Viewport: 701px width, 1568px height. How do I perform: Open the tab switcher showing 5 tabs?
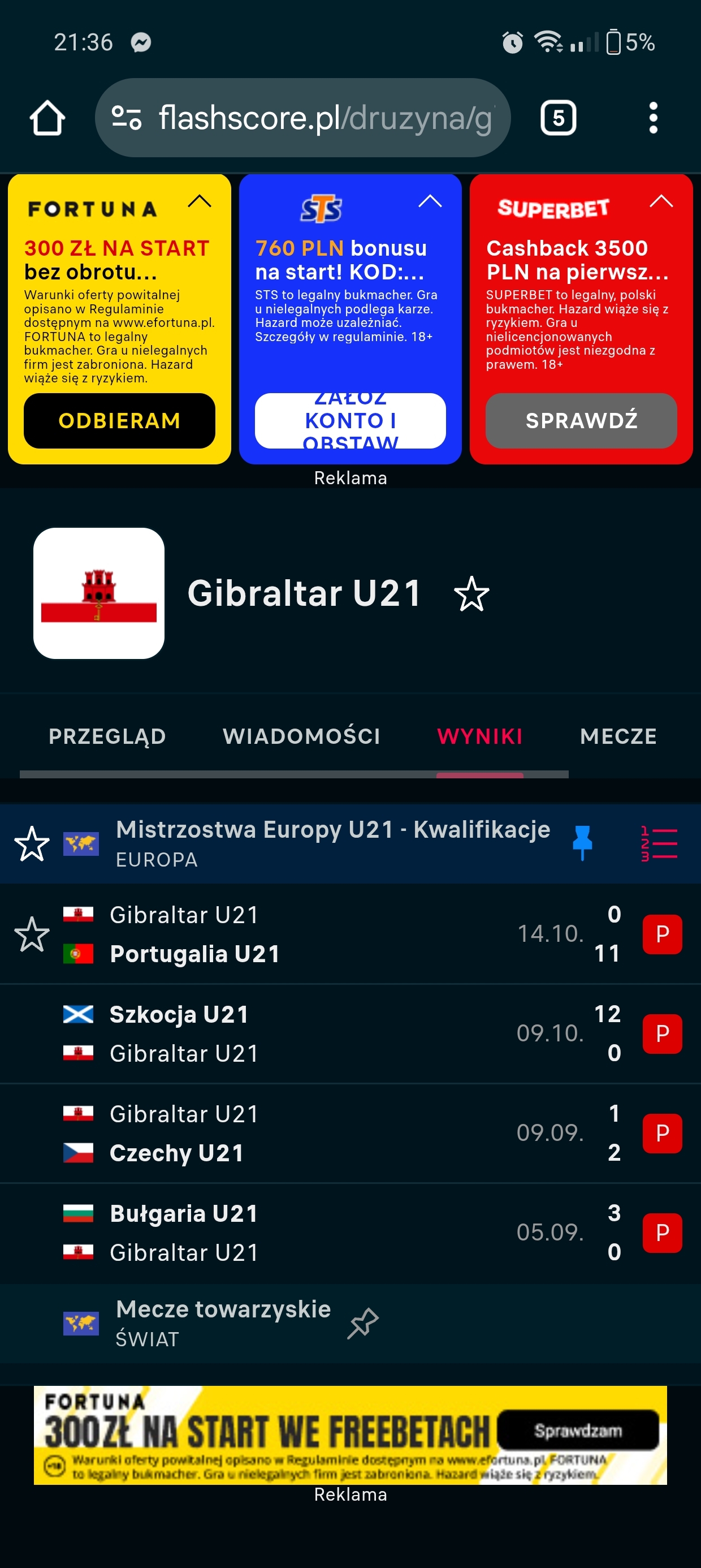point(558,118)
